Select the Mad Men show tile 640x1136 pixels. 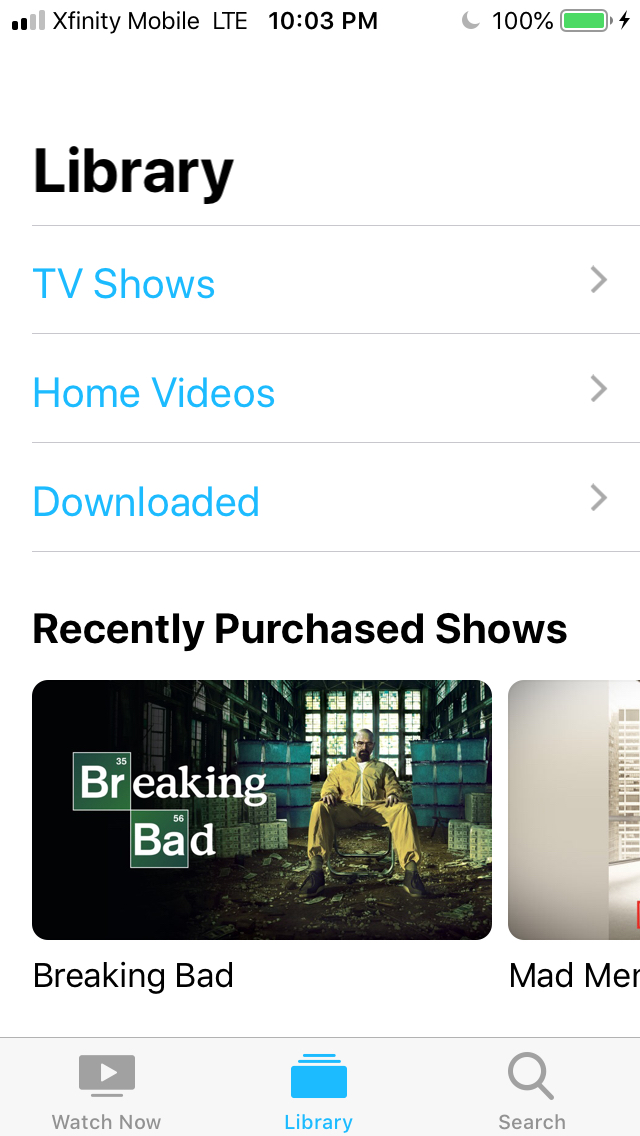(574, 810)
